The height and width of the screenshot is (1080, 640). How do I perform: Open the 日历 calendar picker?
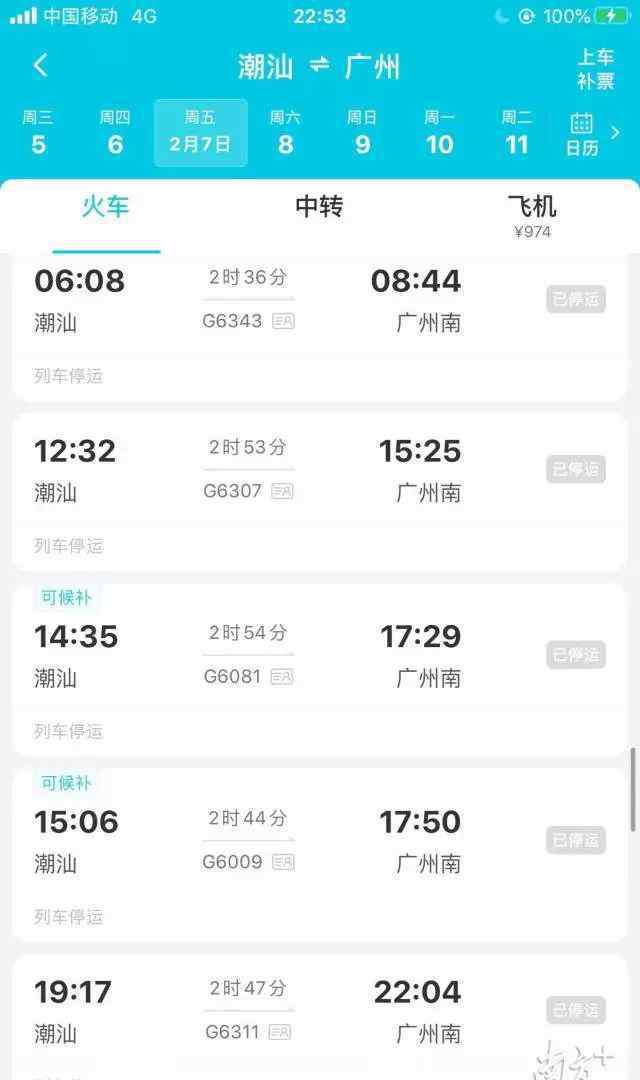582,134
